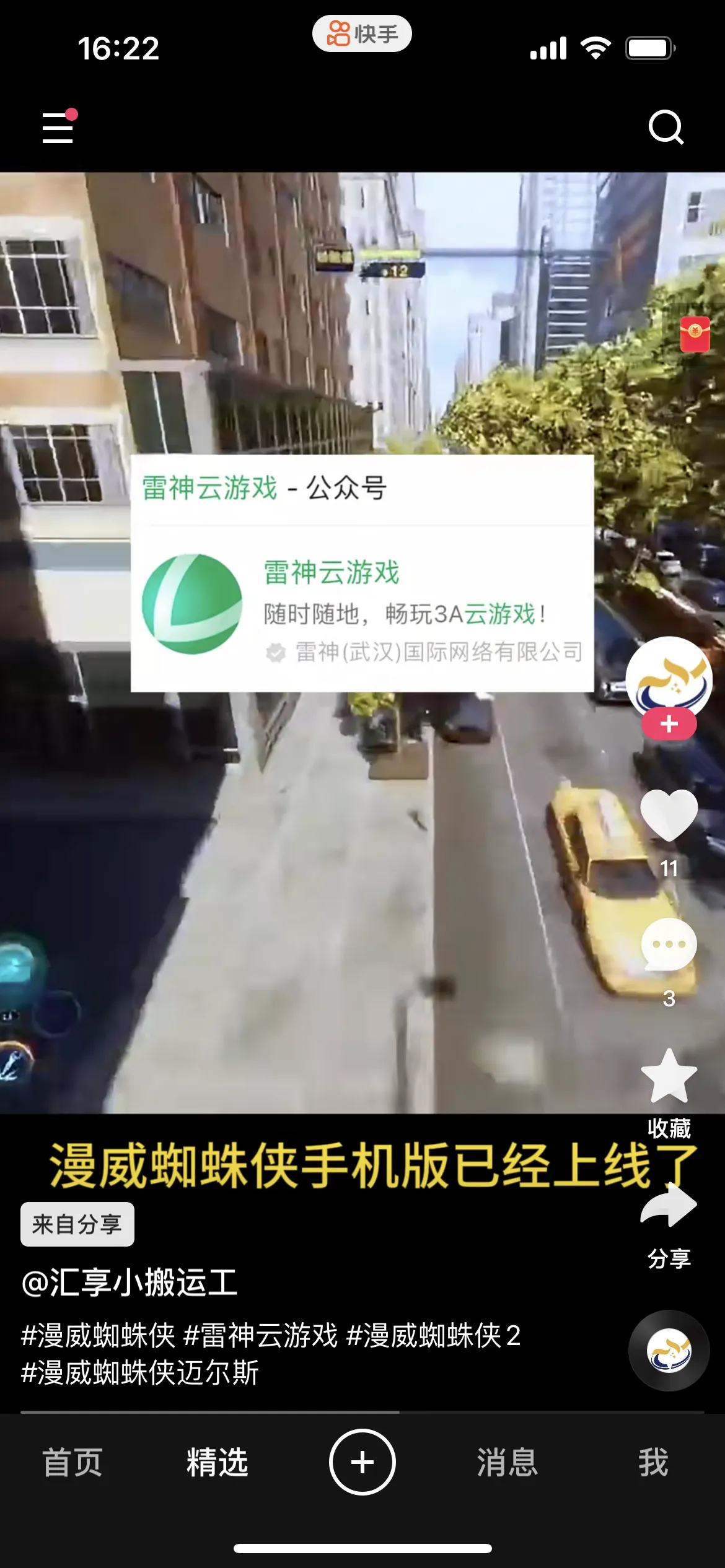Switch to the 首页 tab
725x1568 pixels.
(72, 1463)
